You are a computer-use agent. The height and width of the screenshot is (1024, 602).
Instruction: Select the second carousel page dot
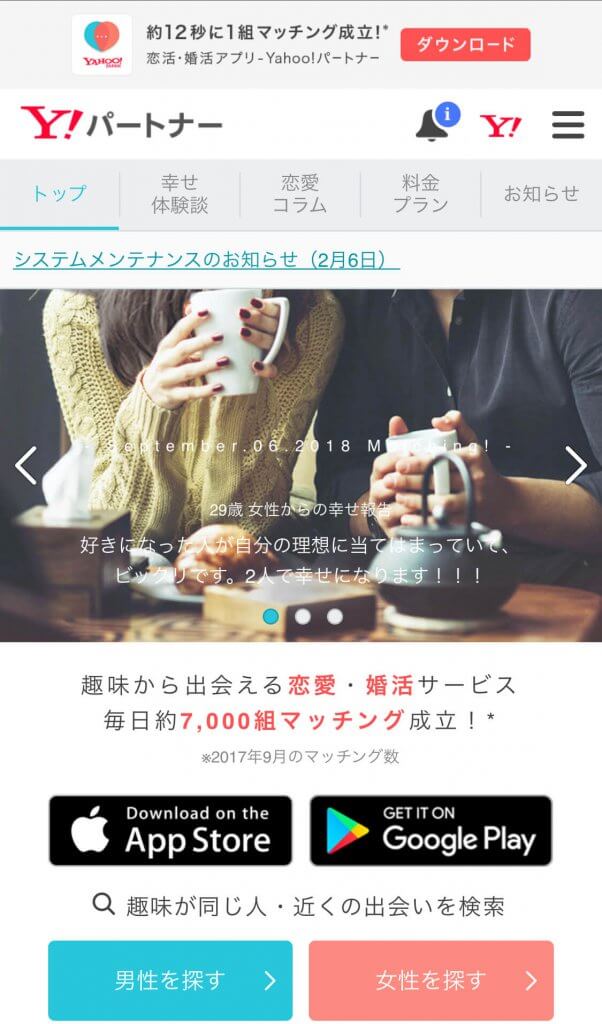(303, 616)
